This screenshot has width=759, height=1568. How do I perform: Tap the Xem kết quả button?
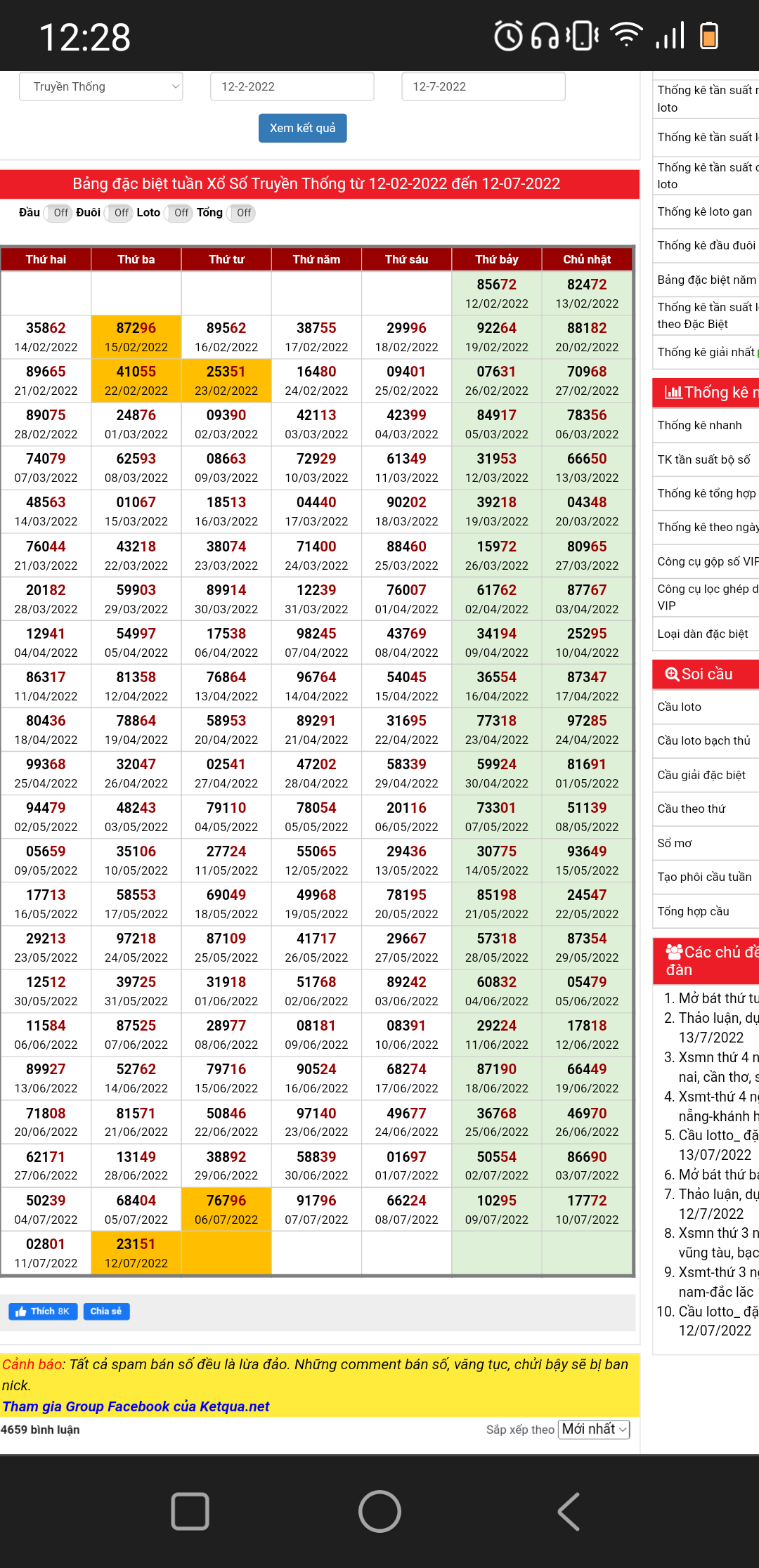(302, 128)
